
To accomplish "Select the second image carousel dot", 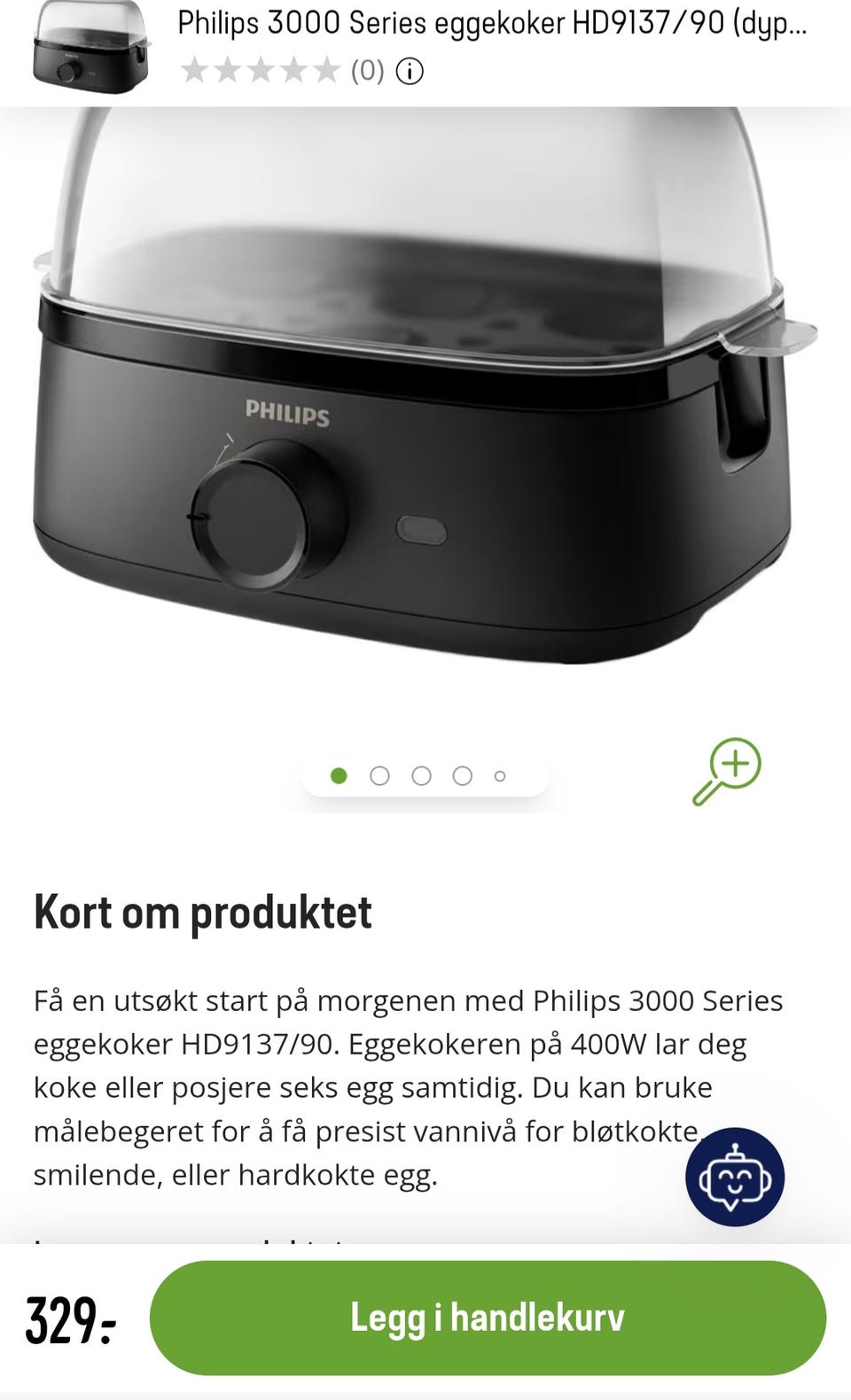I will [x=379, y=776].
